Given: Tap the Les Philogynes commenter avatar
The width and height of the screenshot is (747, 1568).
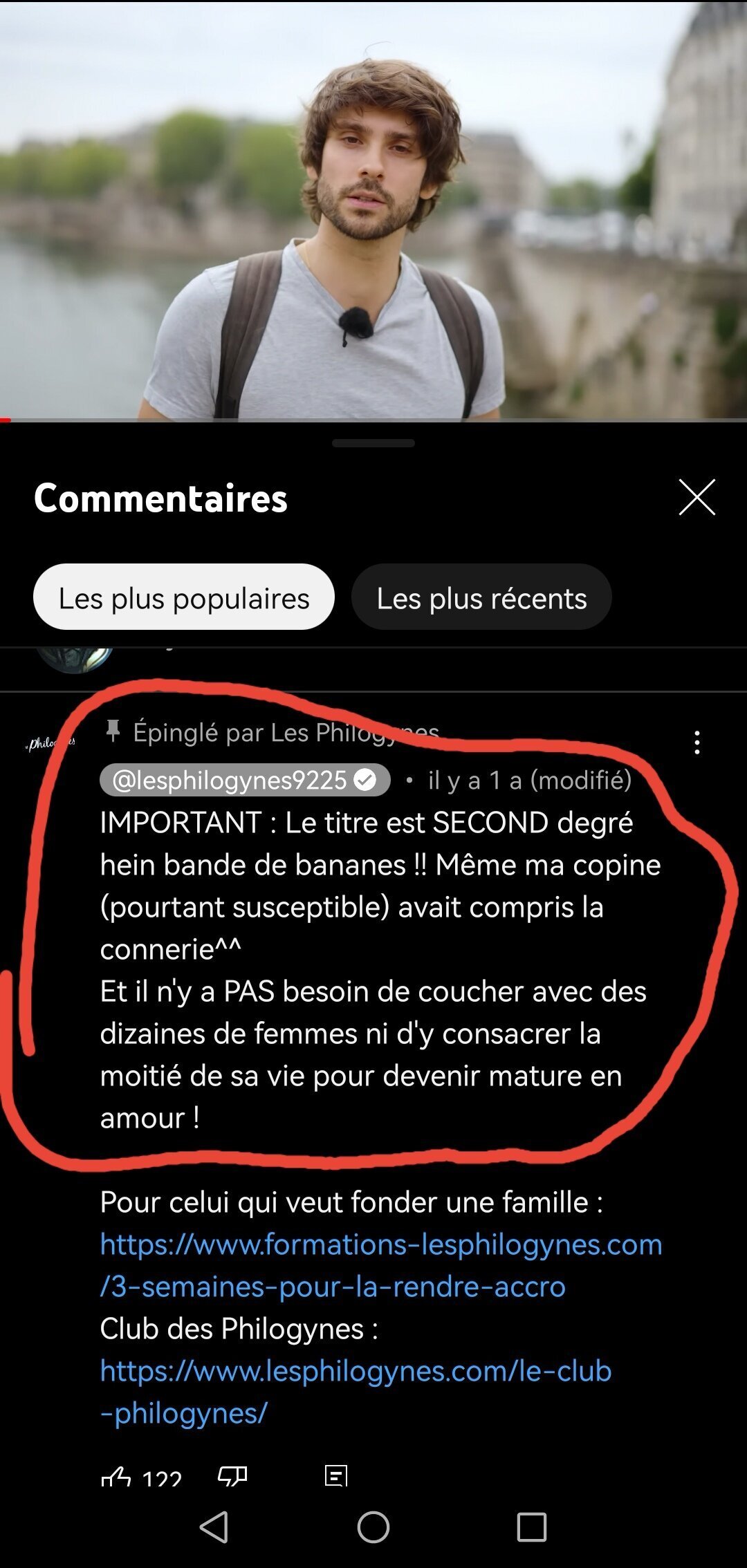Looking at the screenshot, I should (50, 743).
